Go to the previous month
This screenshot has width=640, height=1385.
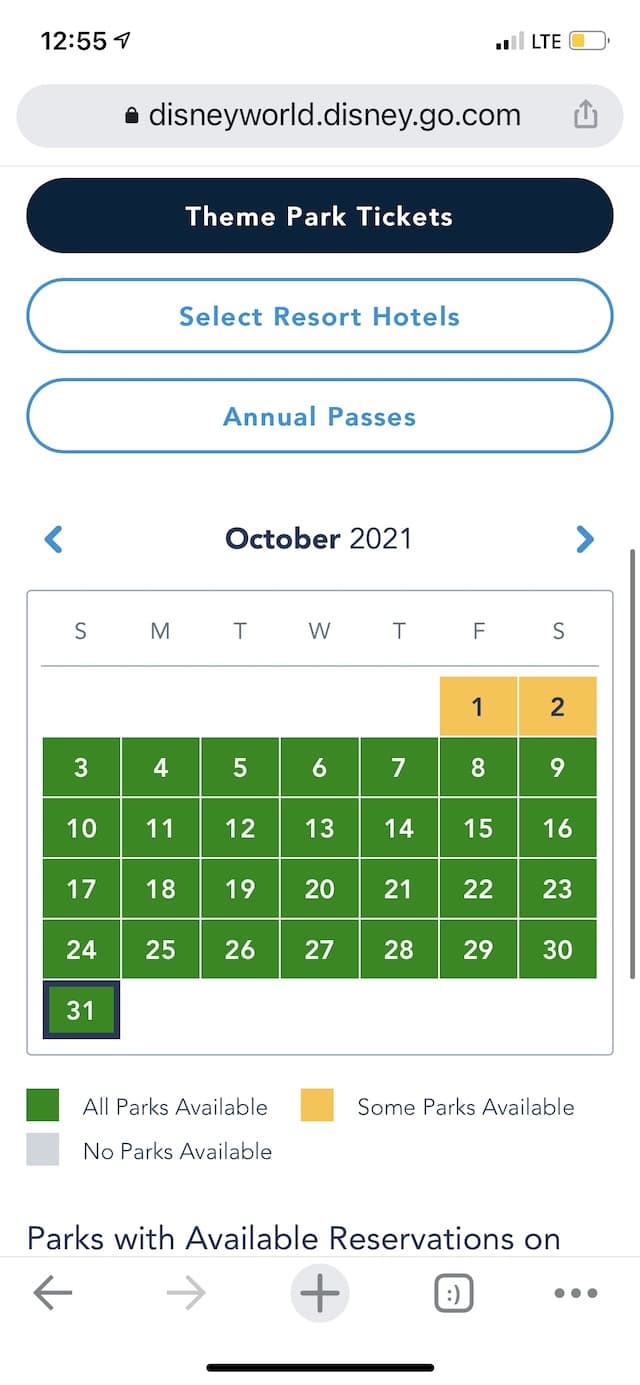tap(54, 539)
